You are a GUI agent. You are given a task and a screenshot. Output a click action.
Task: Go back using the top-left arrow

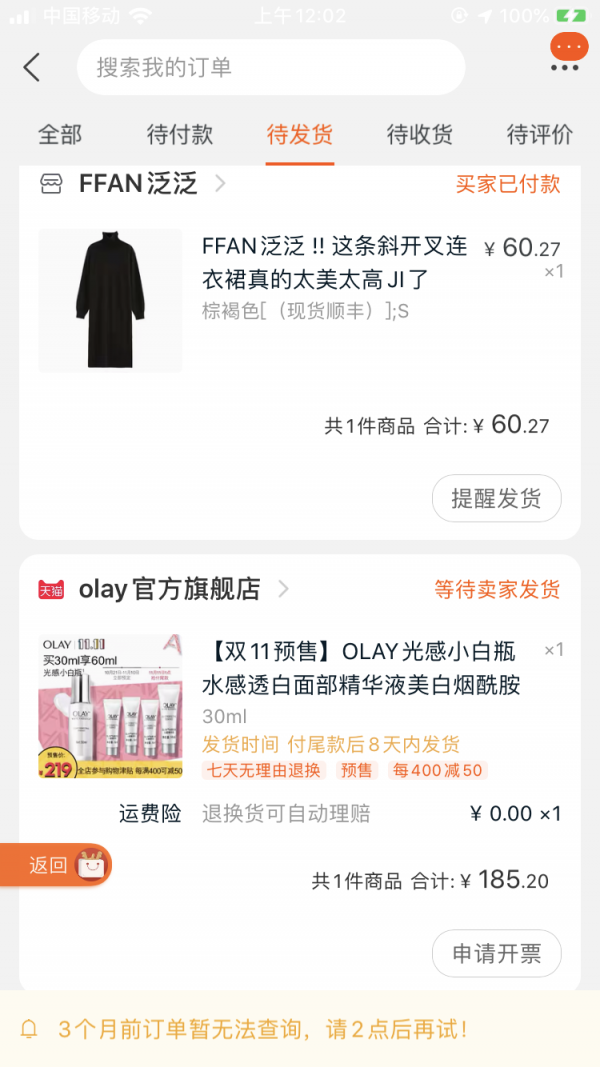pyautogui.click(x=31, y=67)
